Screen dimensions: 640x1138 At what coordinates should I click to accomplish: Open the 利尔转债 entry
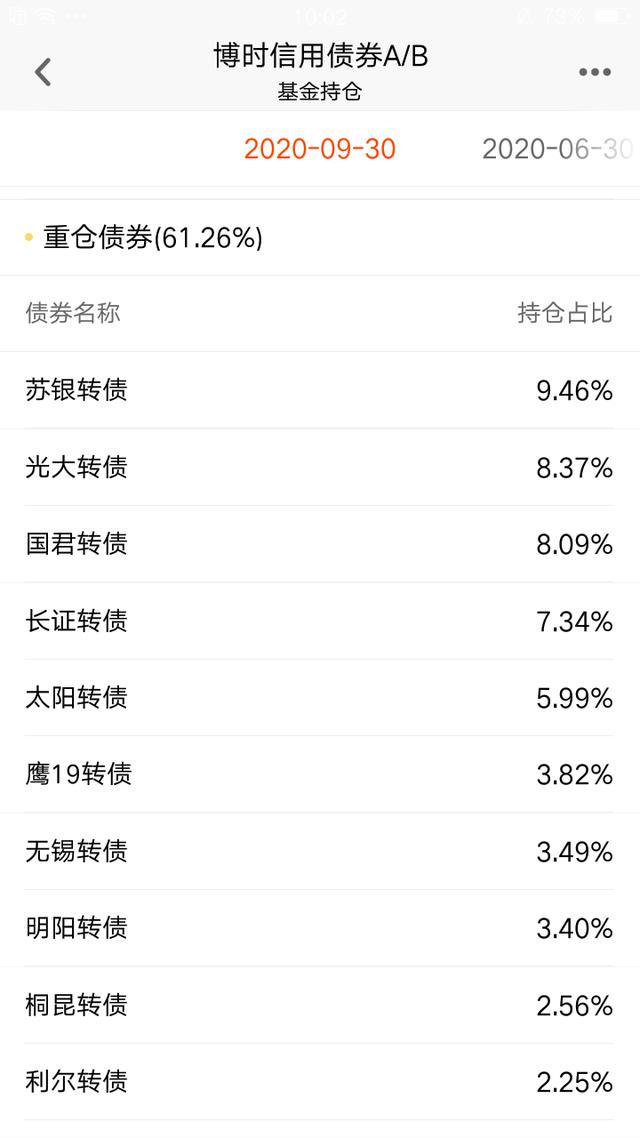point(320,1083)
